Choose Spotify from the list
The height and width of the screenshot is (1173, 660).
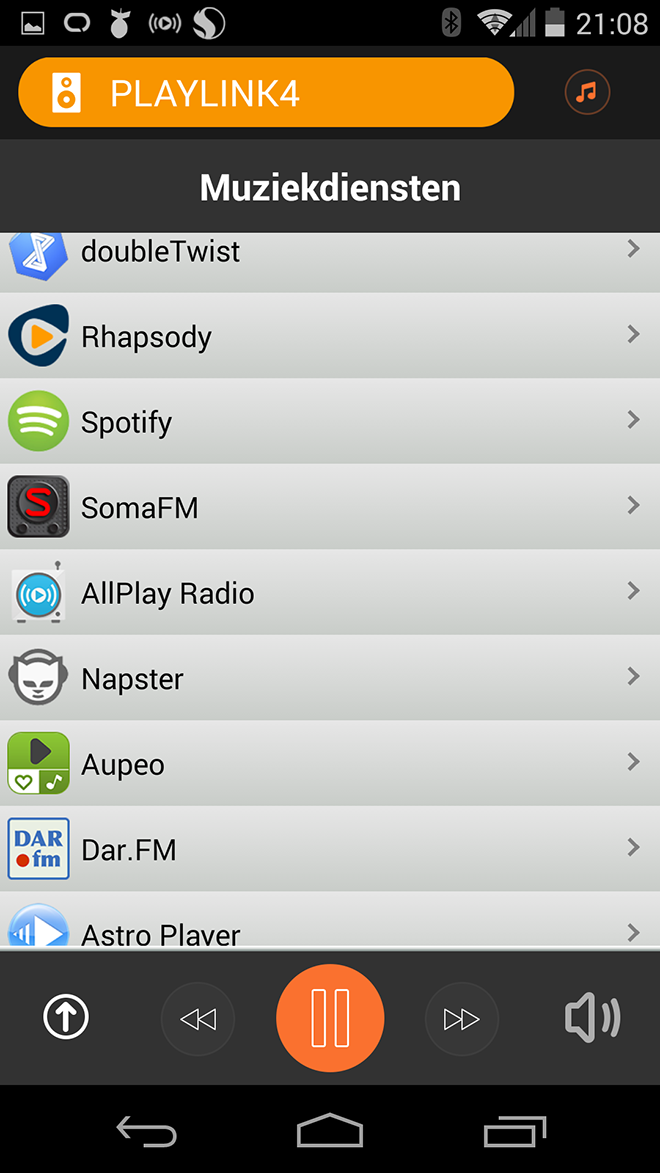click(330, 421)
